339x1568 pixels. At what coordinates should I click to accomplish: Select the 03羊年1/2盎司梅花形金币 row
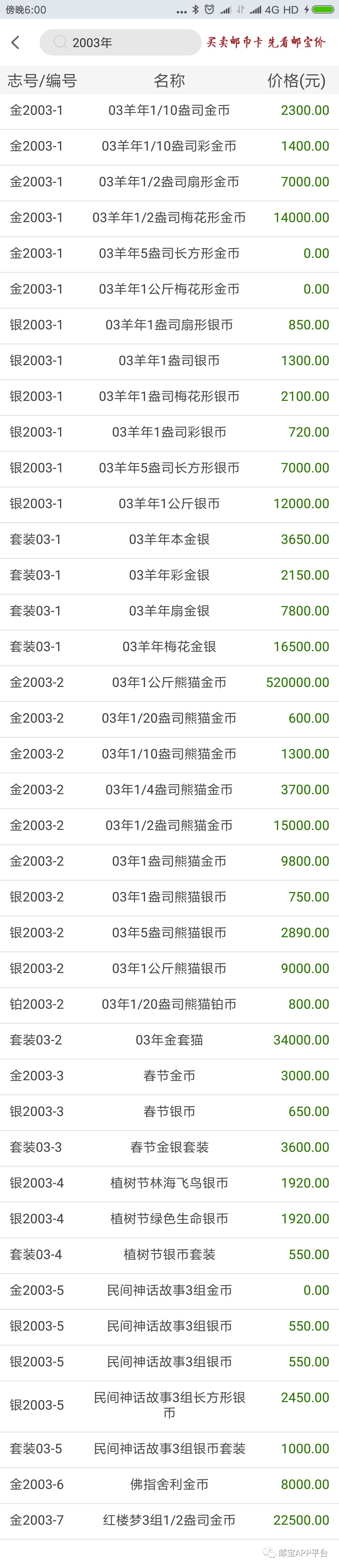click(x=169, y=218)
